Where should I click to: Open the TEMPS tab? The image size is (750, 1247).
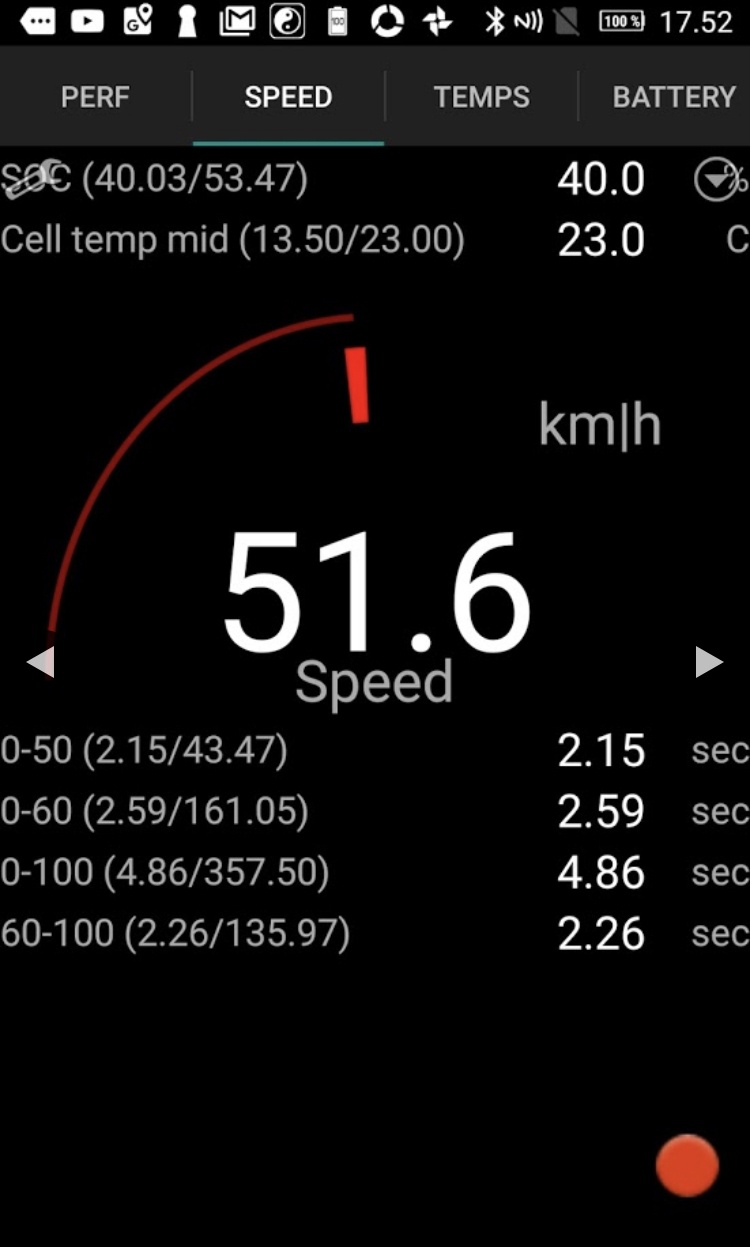[481, 97]
